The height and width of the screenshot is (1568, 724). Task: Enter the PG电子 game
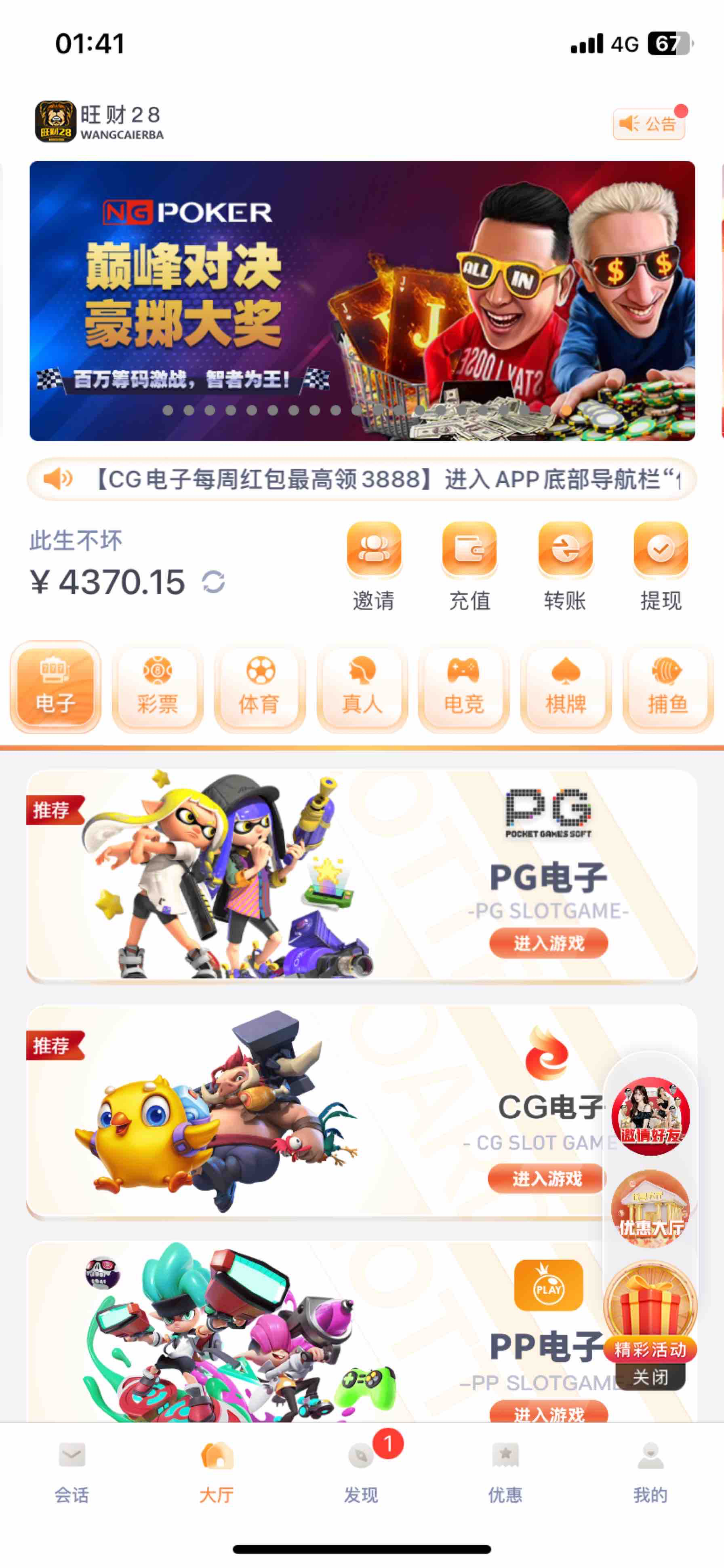pyautogui.click(x=548, y=943)
